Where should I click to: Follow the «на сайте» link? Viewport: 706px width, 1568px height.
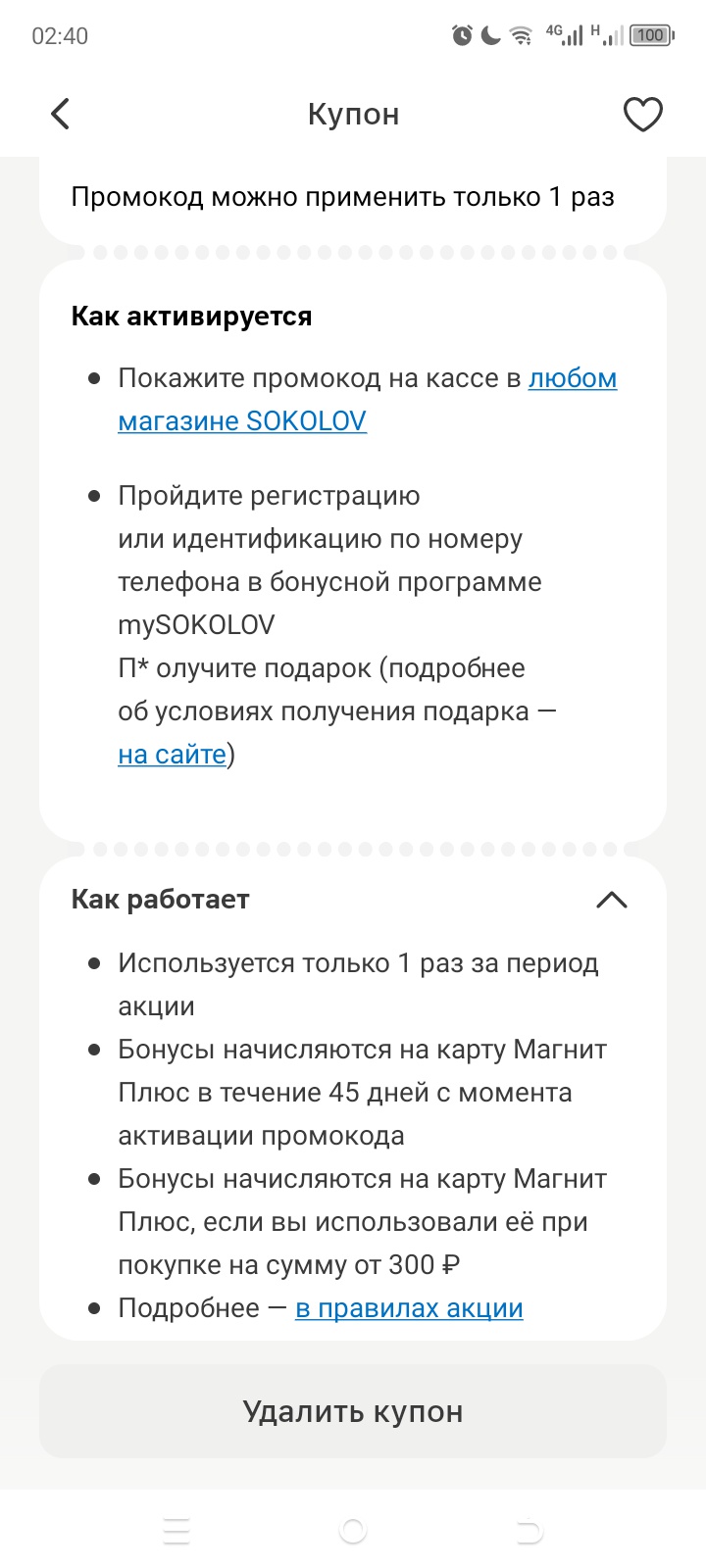(172, 754)
